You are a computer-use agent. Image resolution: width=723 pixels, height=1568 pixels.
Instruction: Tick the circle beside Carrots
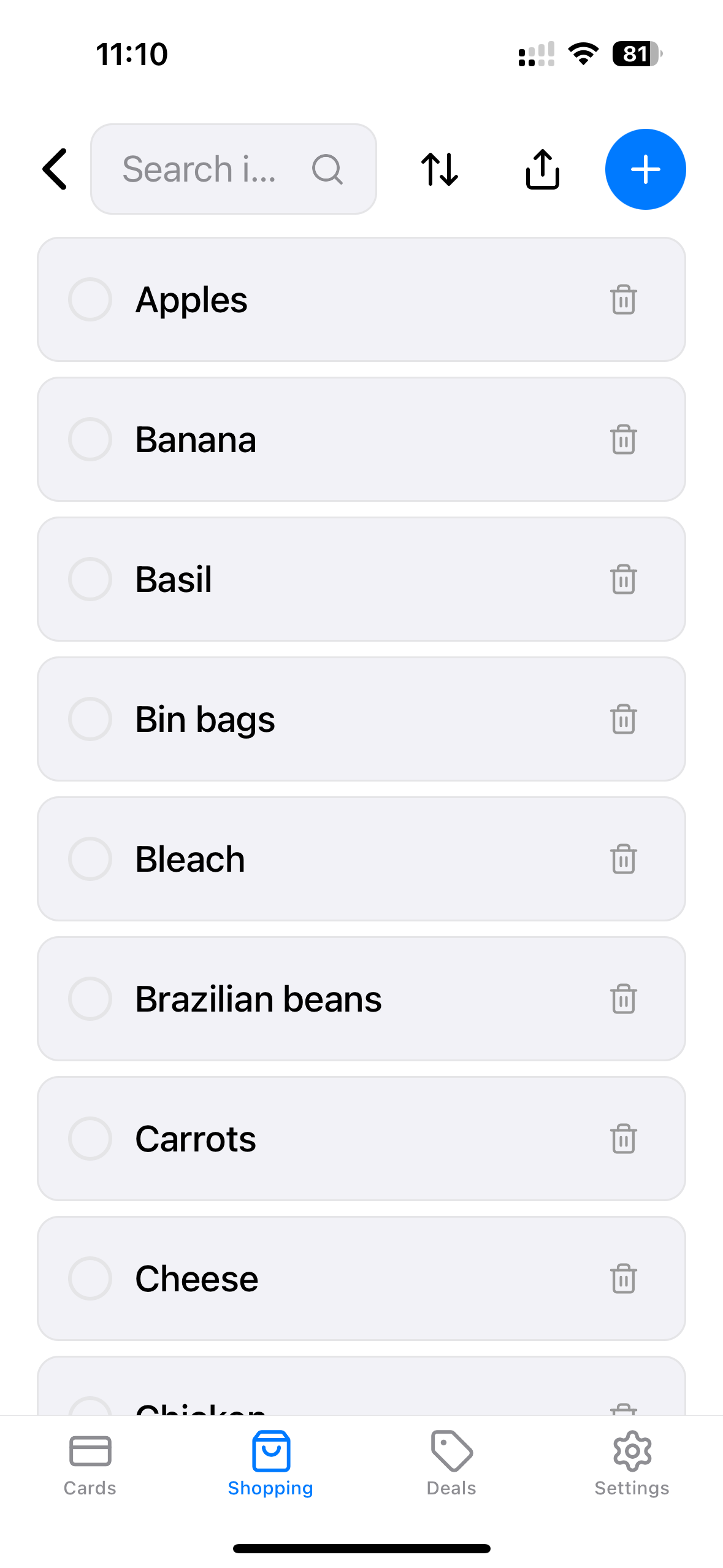90,1139
